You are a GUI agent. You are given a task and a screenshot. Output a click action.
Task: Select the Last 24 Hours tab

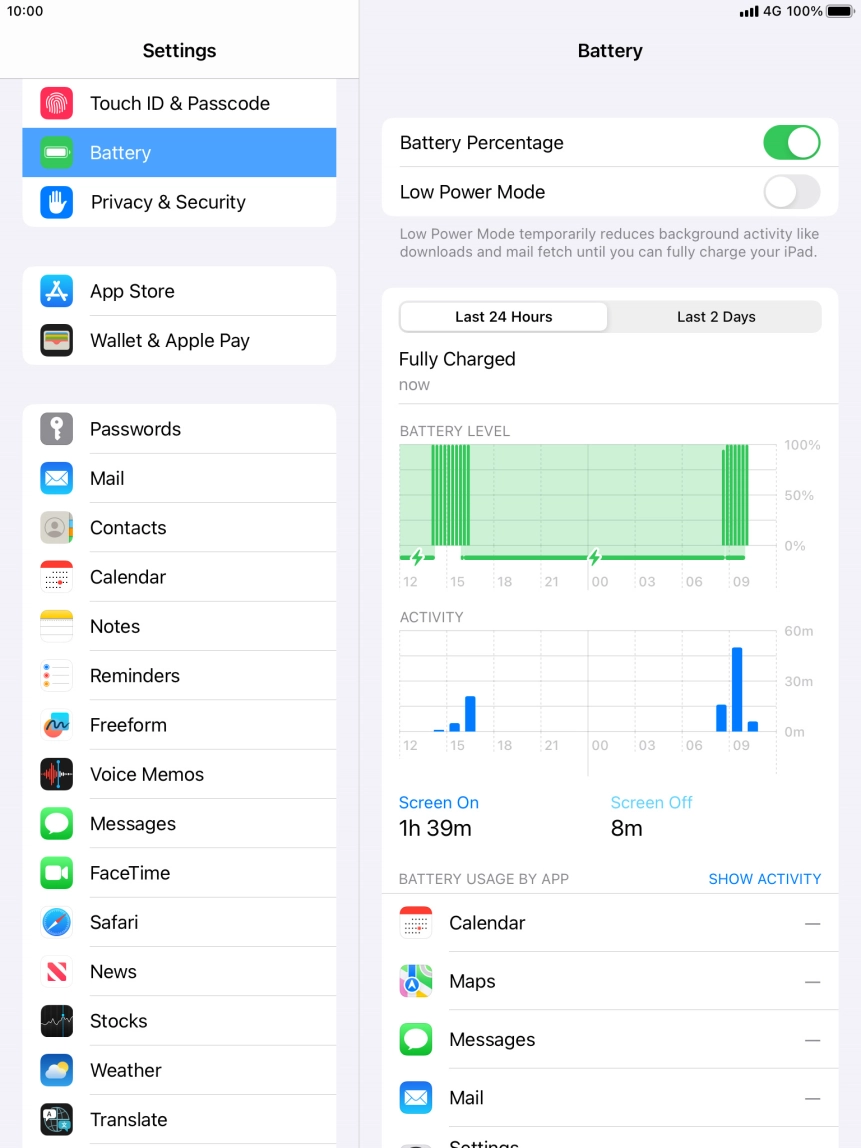pyautogui.click(x=503, y=317)
